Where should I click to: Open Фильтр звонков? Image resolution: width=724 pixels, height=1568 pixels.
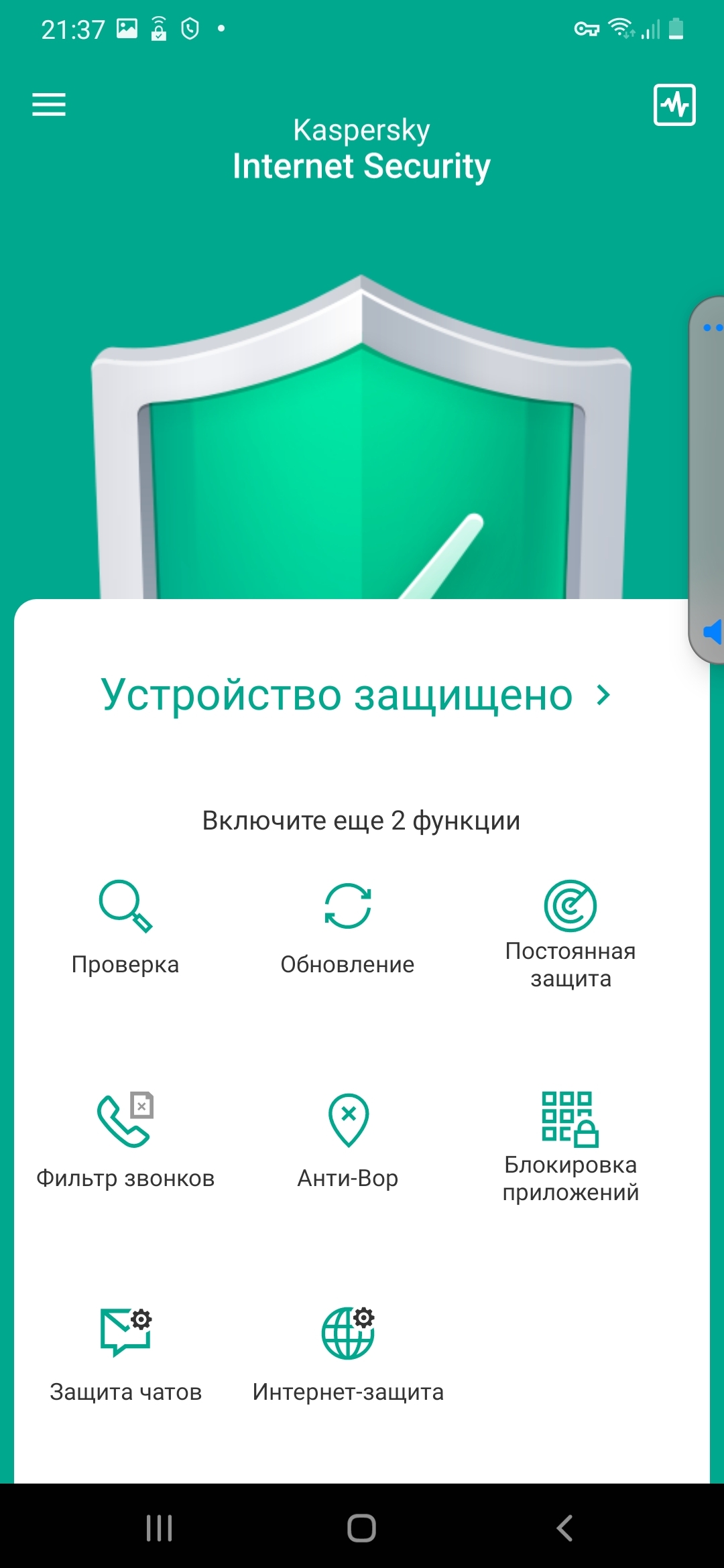pos(125,1140)
